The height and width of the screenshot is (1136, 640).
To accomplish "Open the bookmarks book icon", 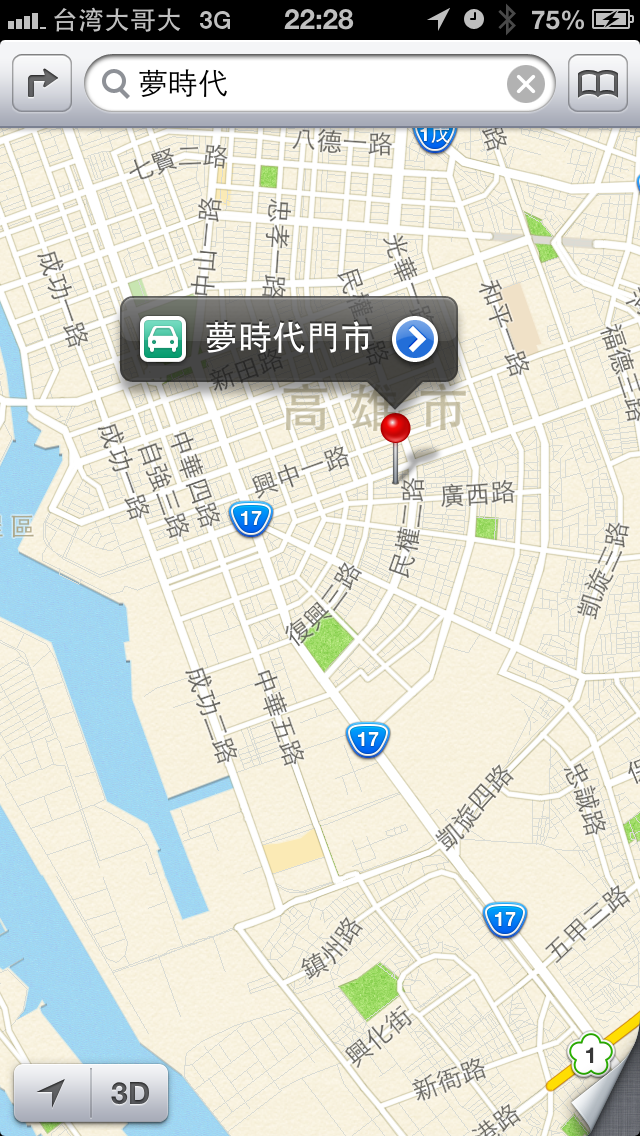I will pyautogui.click(x=598, y=85).
